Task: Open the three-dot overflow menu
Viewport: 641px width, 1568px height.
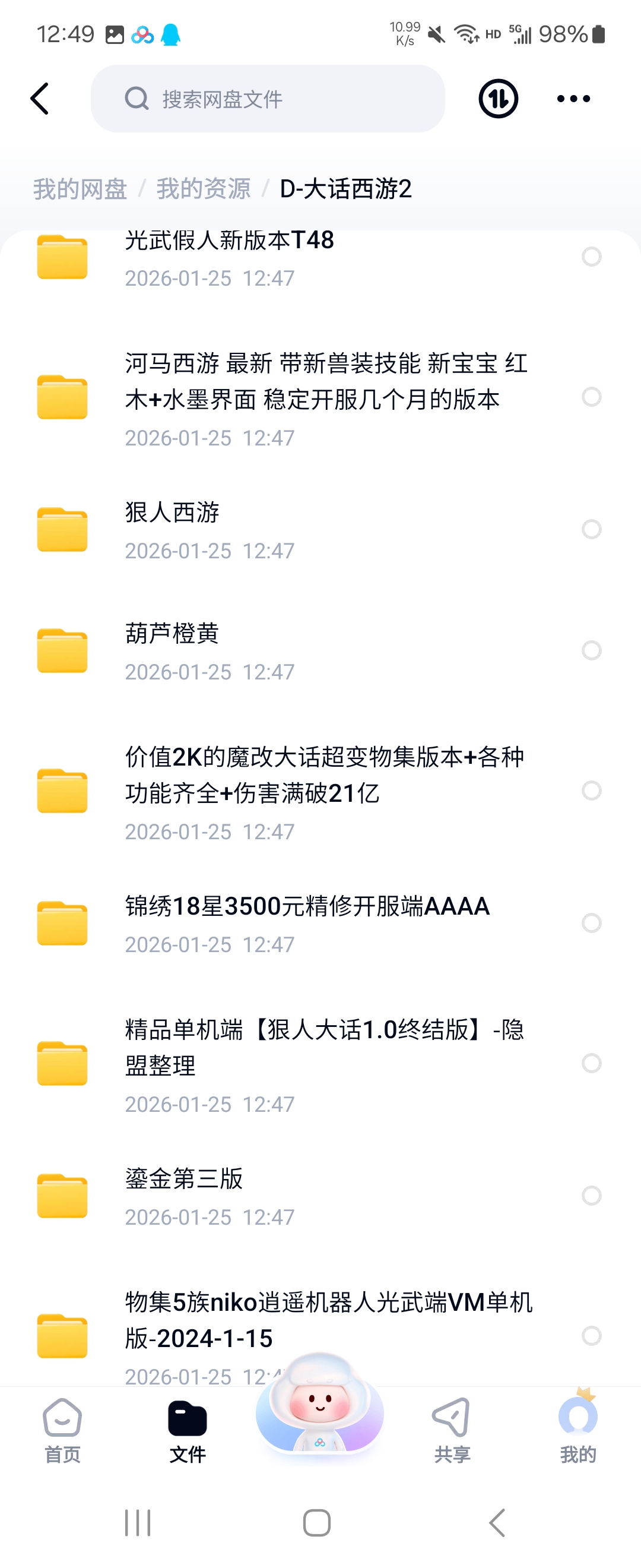Action: pyautogui.click(x=572, y=98)
